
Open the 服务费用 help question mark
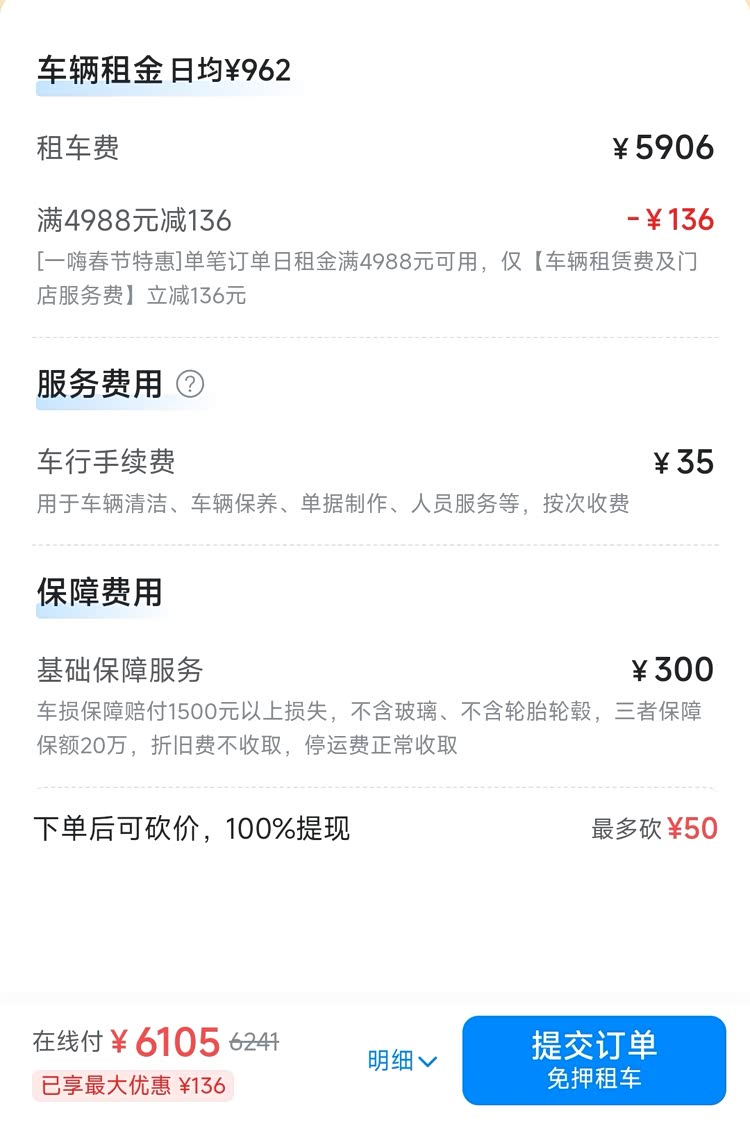190,384
